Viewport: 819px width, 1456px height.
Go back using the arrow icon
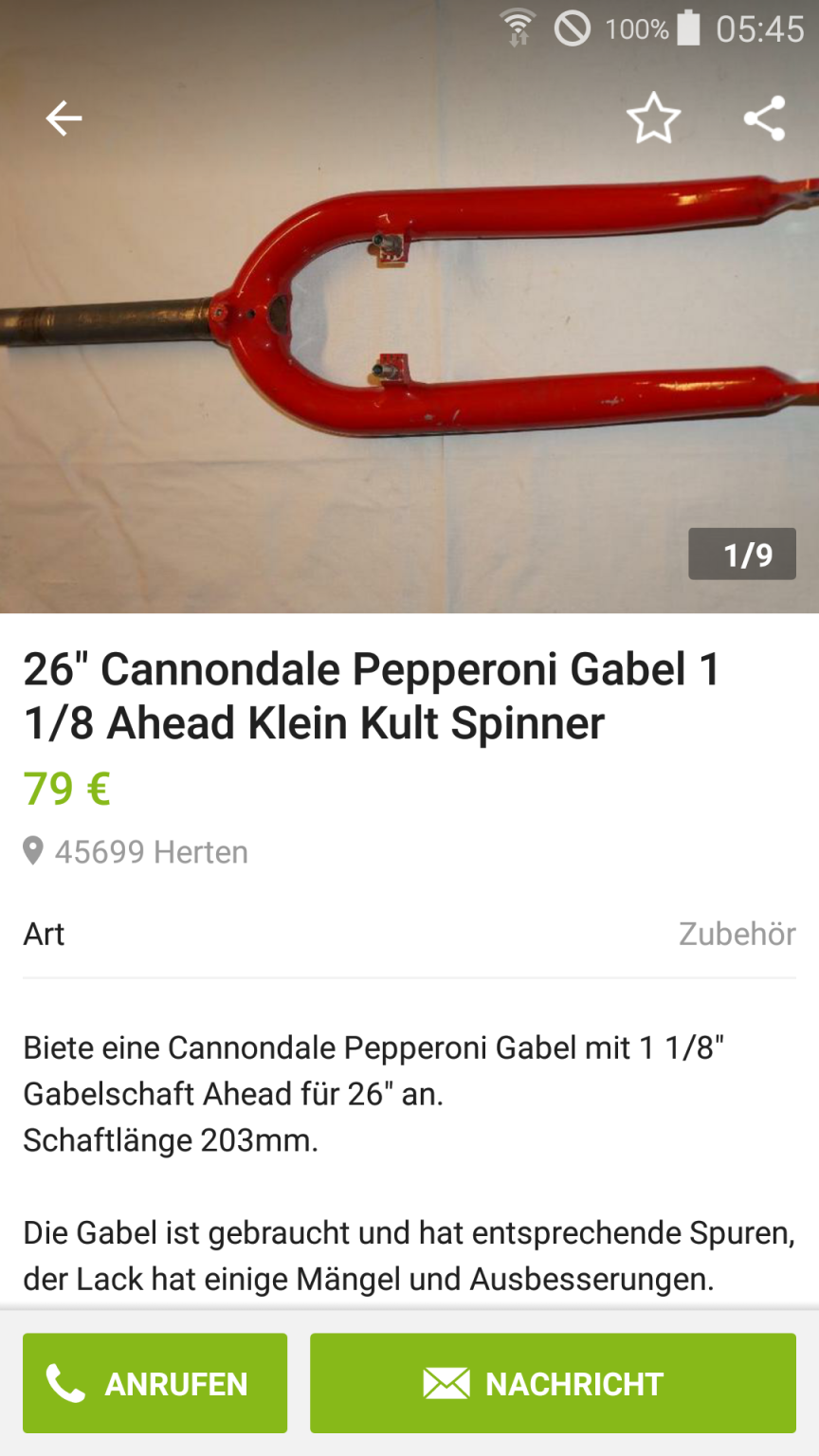click(x=64, y=118)
